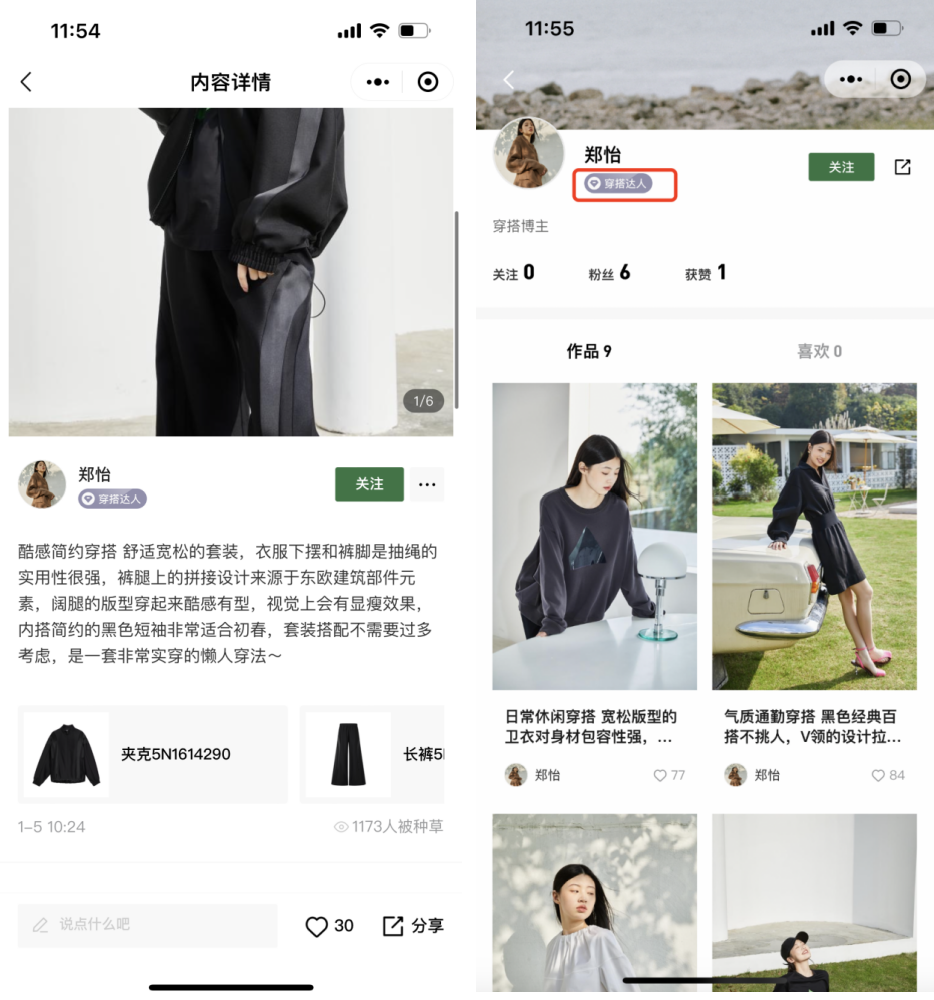Open the share icon beside the profile's 关注 button
The height and width of the screenshot is (1000, 934).
[902, 167]
